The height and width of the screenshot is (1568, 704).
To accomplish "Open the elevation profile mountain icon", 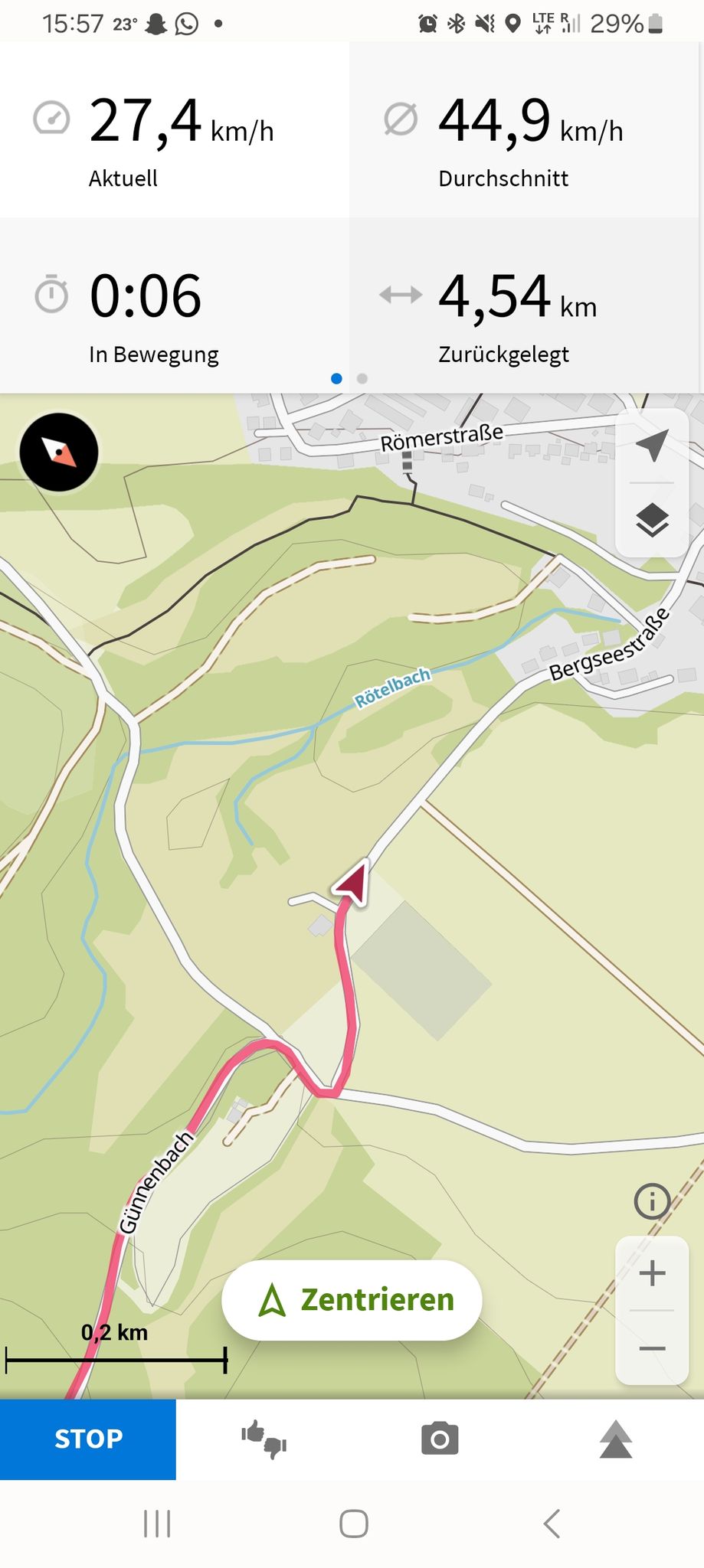I will (x=616, y=1439).
